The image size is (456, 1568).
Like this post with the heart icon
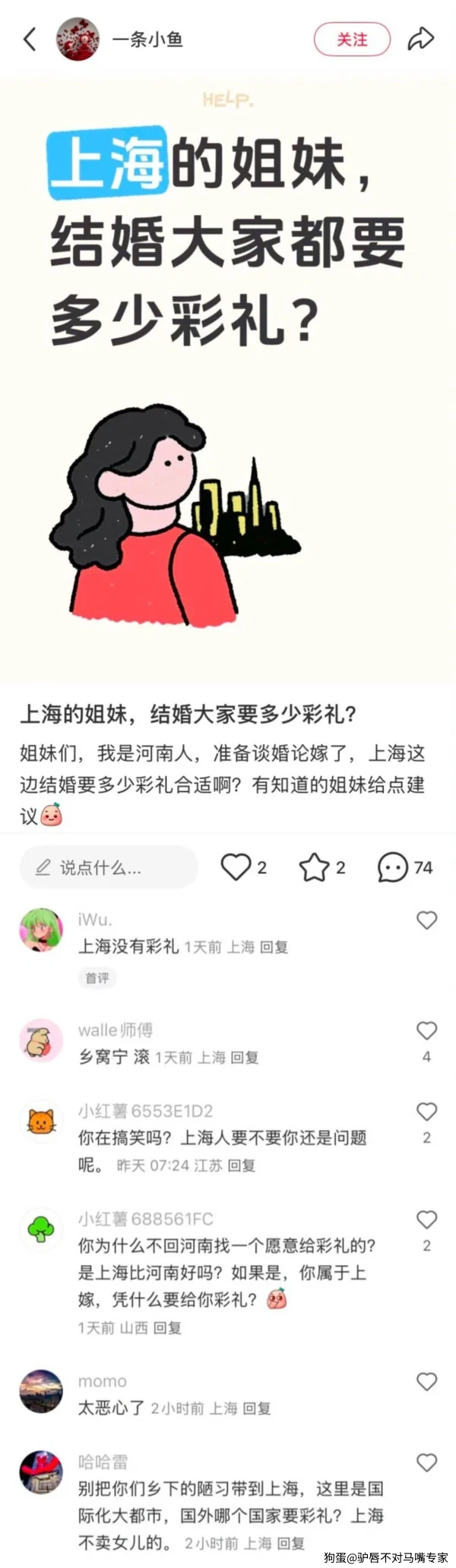[x=236, y=867]
